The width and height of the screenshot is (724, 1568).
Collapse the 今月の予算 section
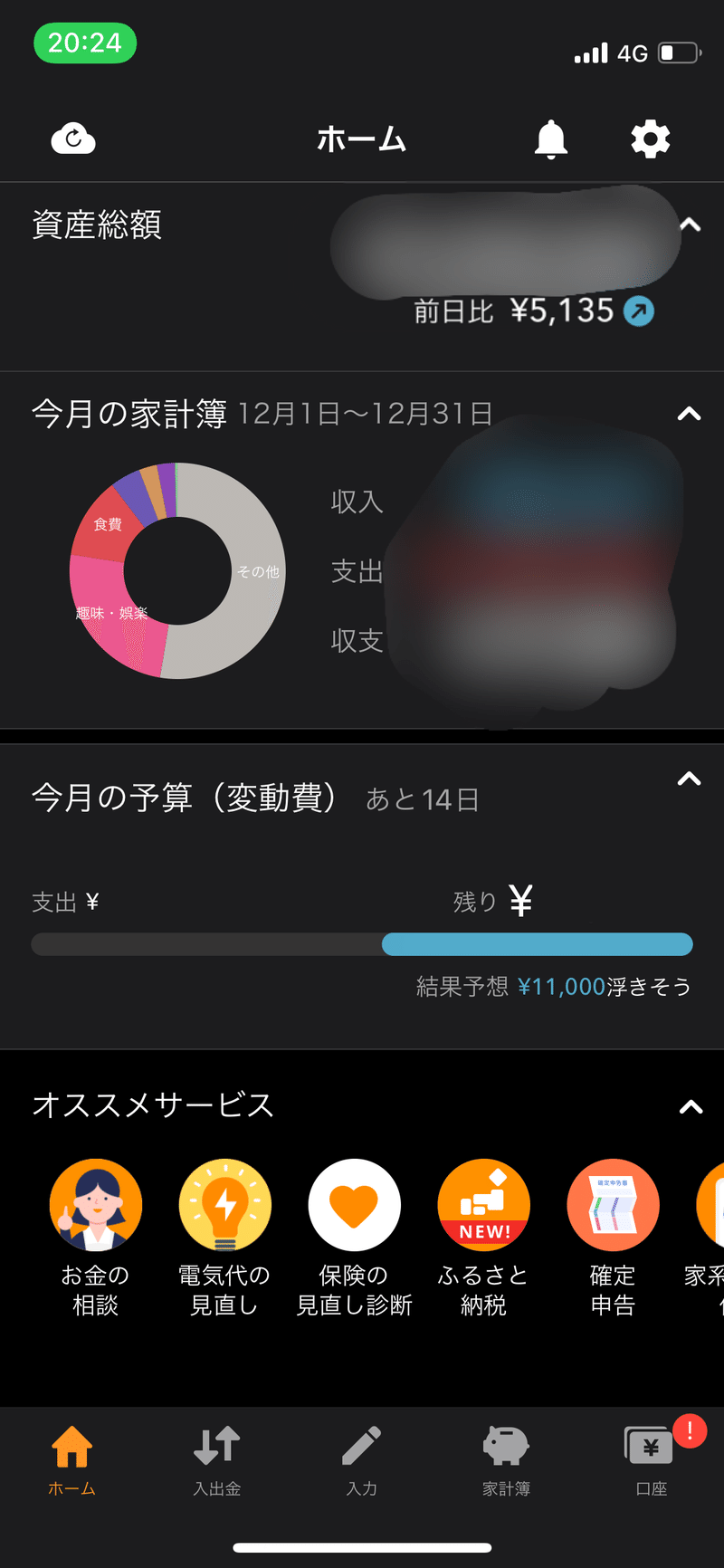tap(690, 779)
